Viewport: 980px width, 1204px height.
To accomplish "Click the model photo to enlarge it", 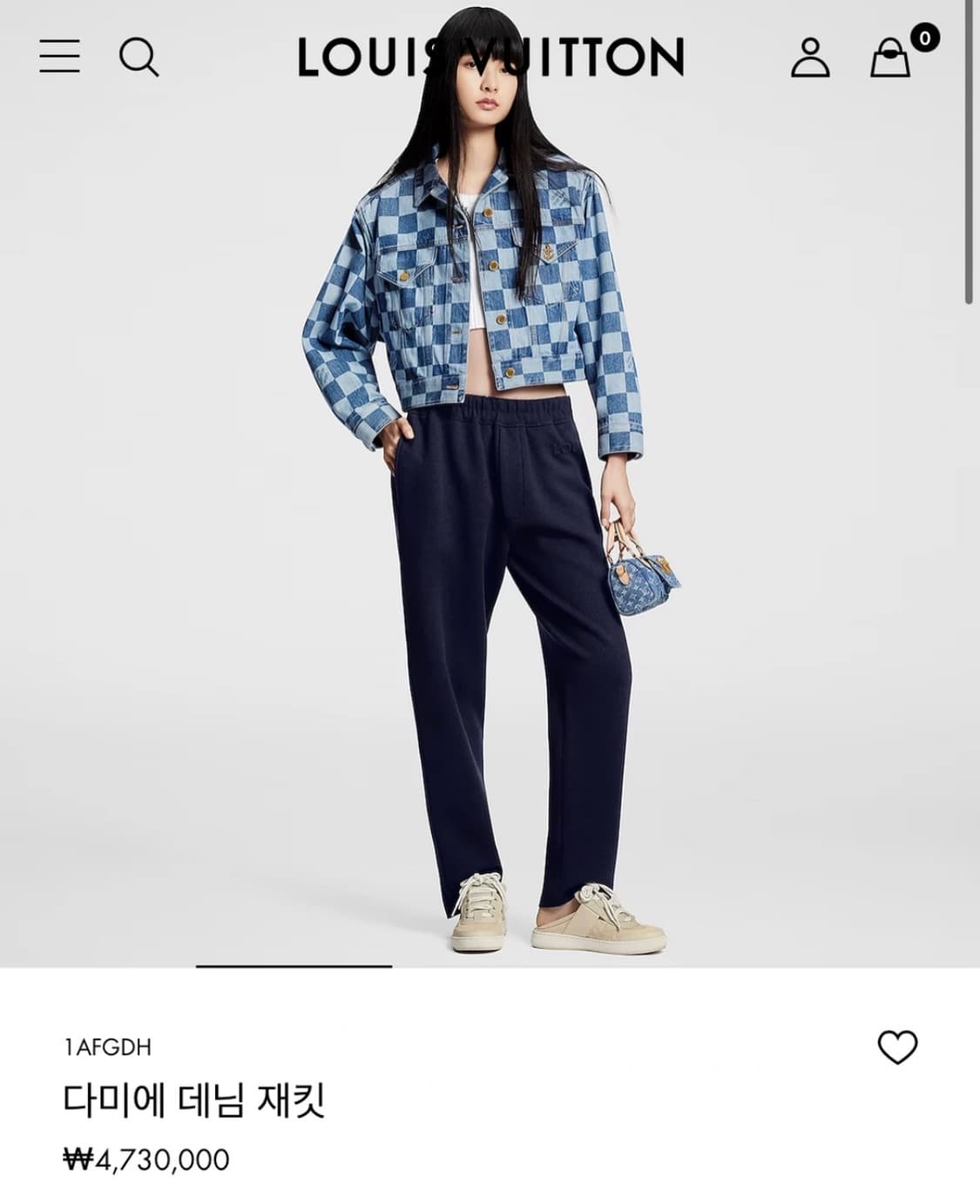I will [x=490, y=523].
